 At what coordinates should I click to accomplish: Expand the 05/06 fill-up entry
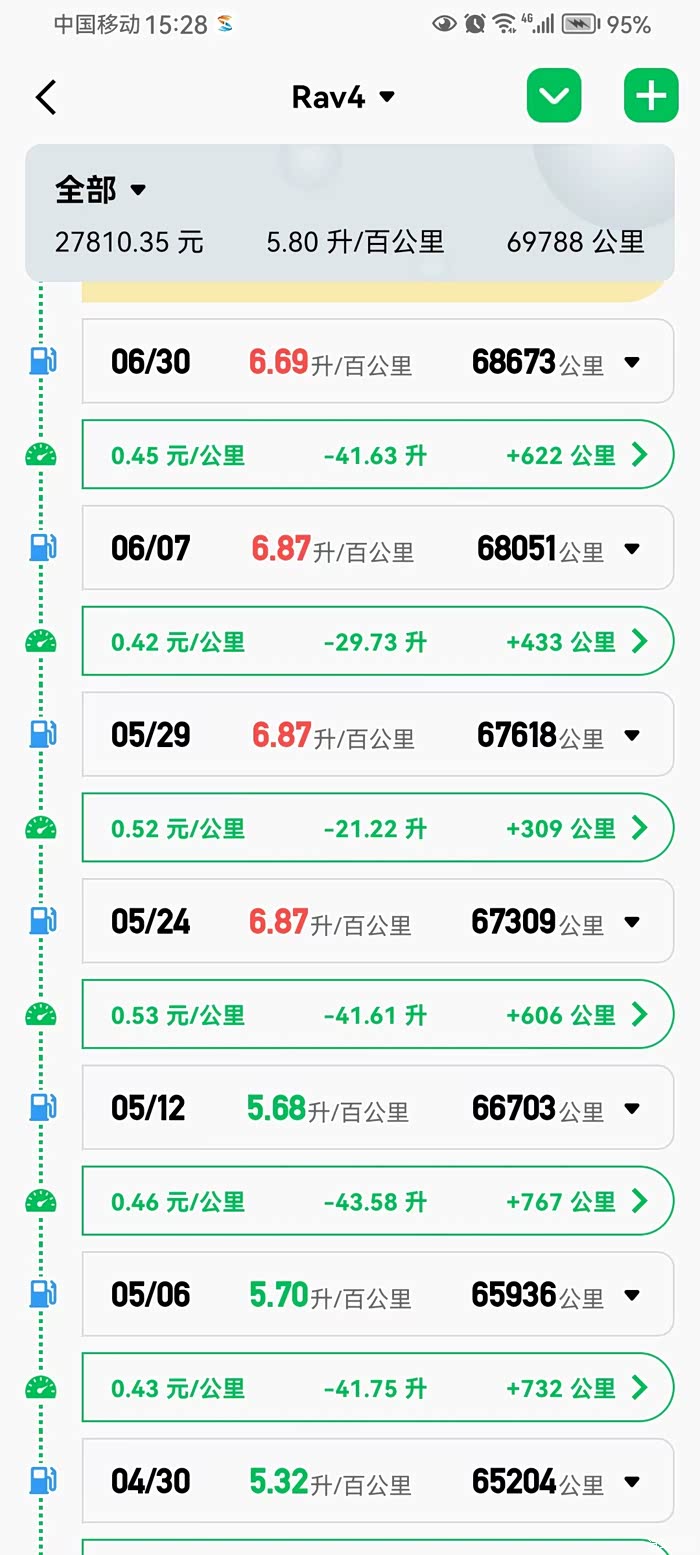[632, 1295]
